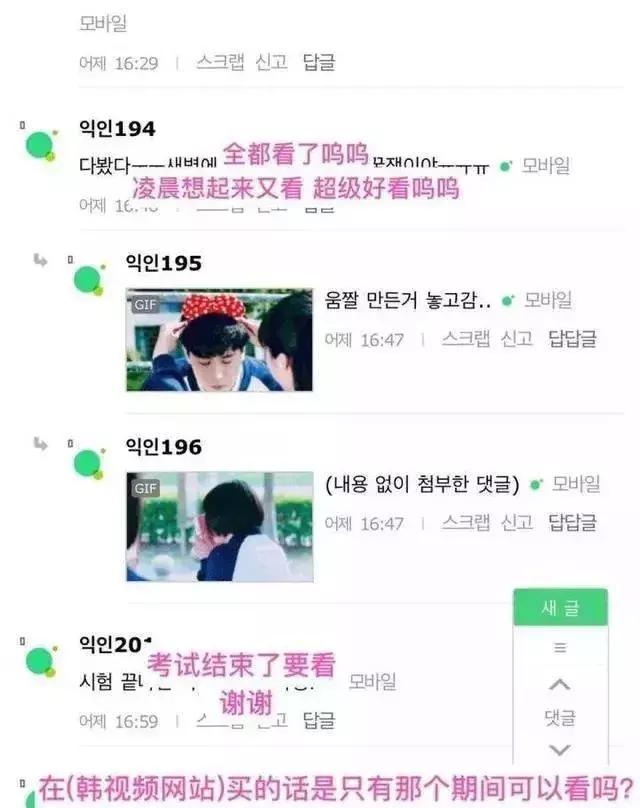Tap 답답글 on 익인195's comment
The image size is (640, 808).
[x=572, y=339]
